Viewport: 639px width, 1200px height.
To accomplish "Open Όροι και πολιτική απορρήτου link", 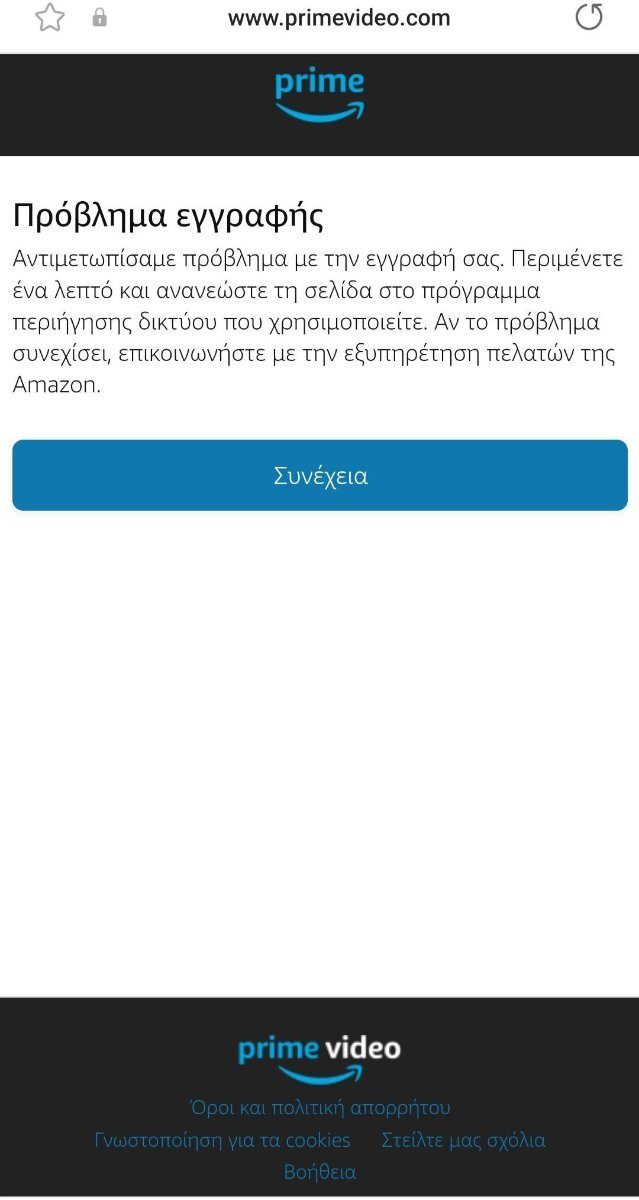I will (x=320, y=1108).
